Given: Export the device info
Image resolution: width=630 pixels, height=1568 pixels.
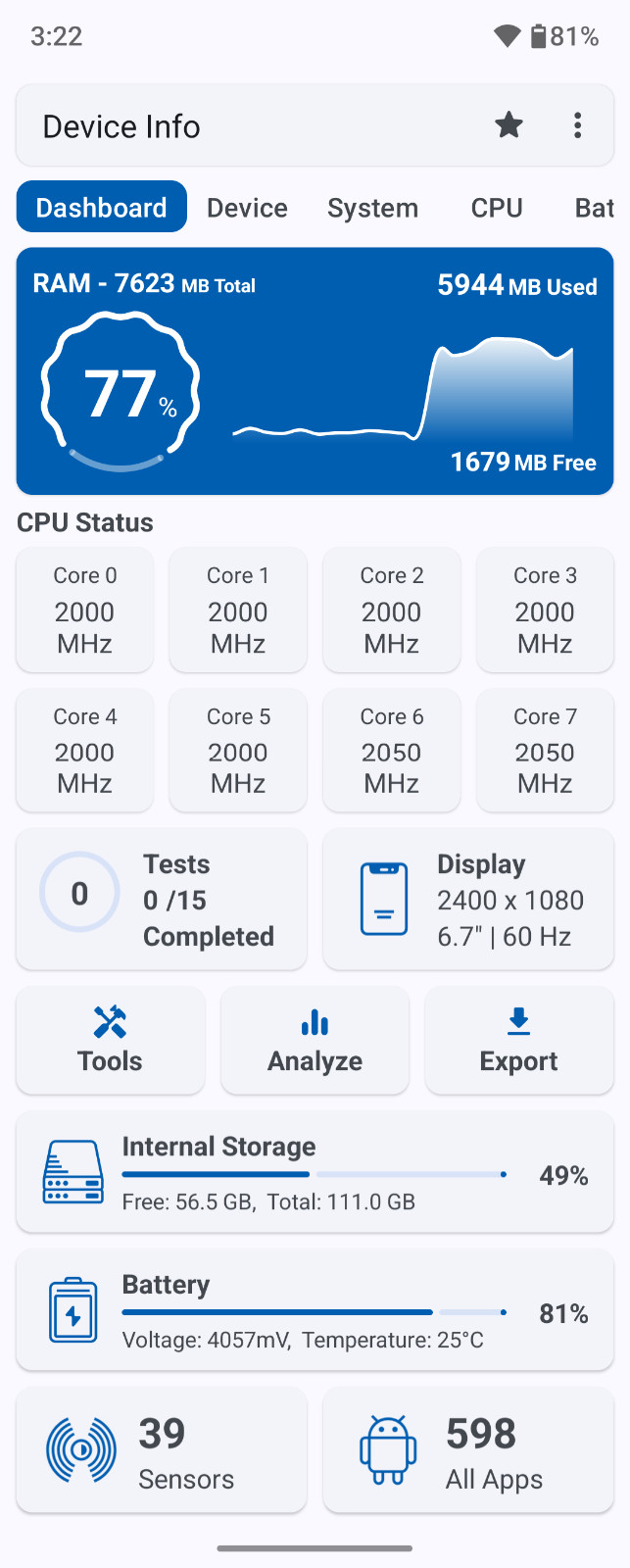Looking at the screenshot, I should coord(518,1041).
